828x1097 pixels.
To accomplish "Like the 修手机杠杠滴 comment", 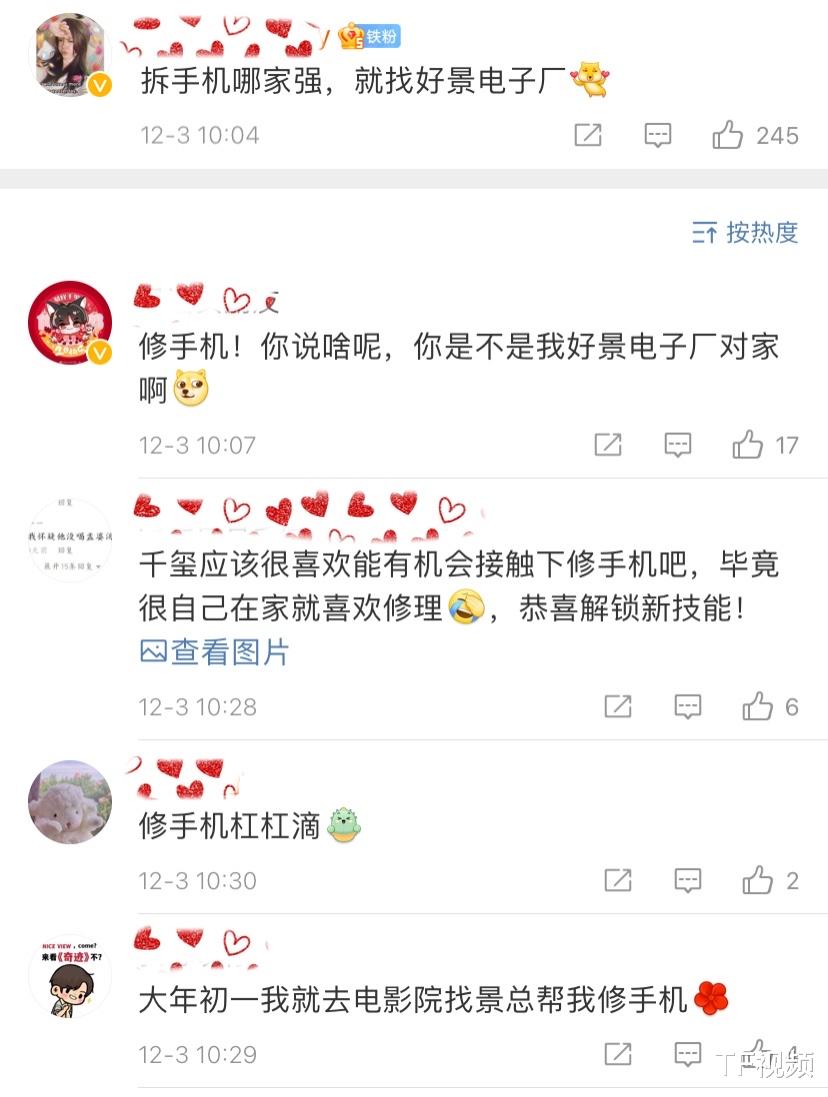I will point(757,880).
